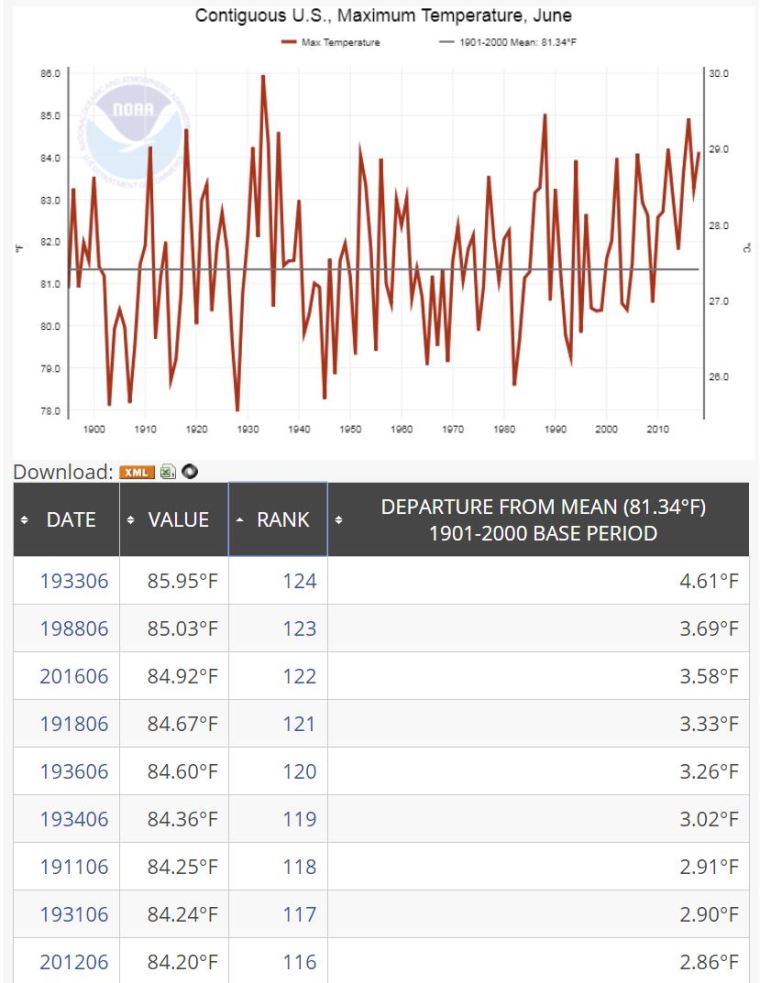Image resolution: width=760 pixels, height=983 pixels.
Task: Open the 193606 date link
Action: click(x=74, y=772)
